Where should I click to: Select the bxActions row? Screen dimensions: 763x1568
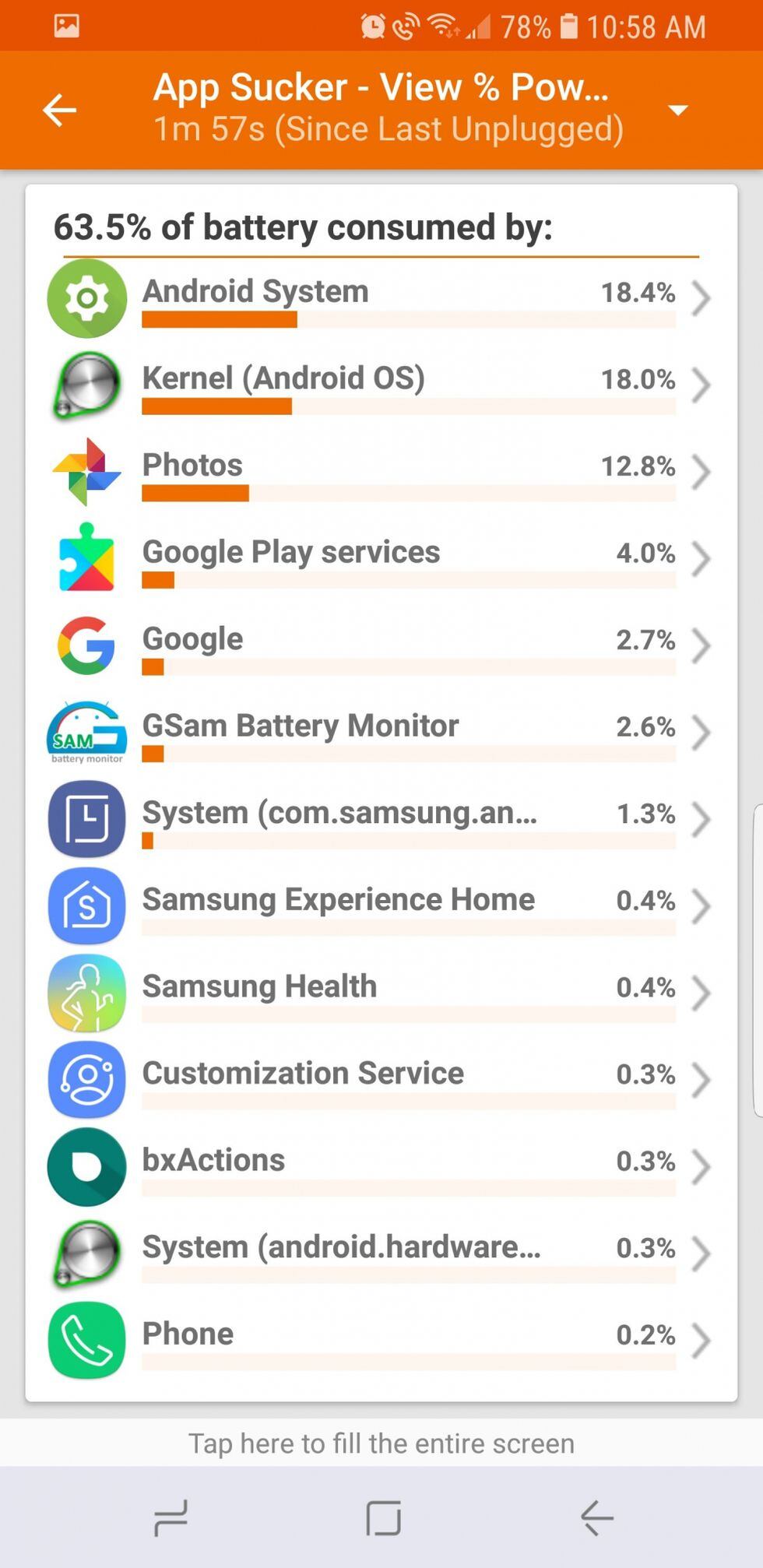pos(380,1166)
